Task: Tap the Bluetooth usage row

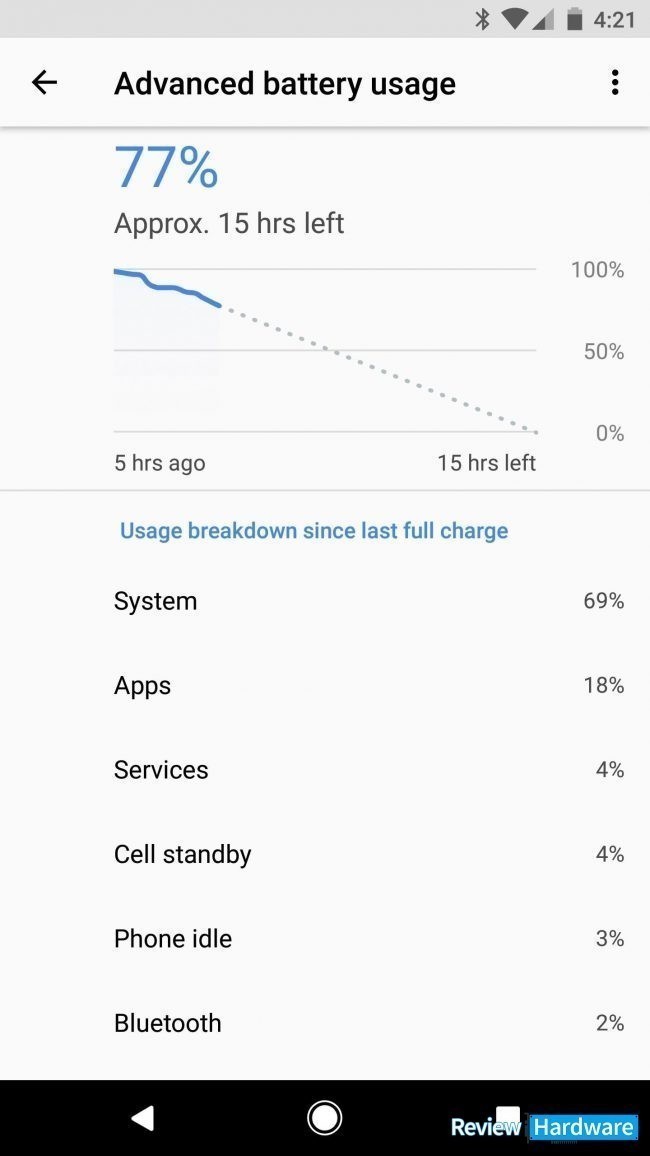Action: (325, 1023)
